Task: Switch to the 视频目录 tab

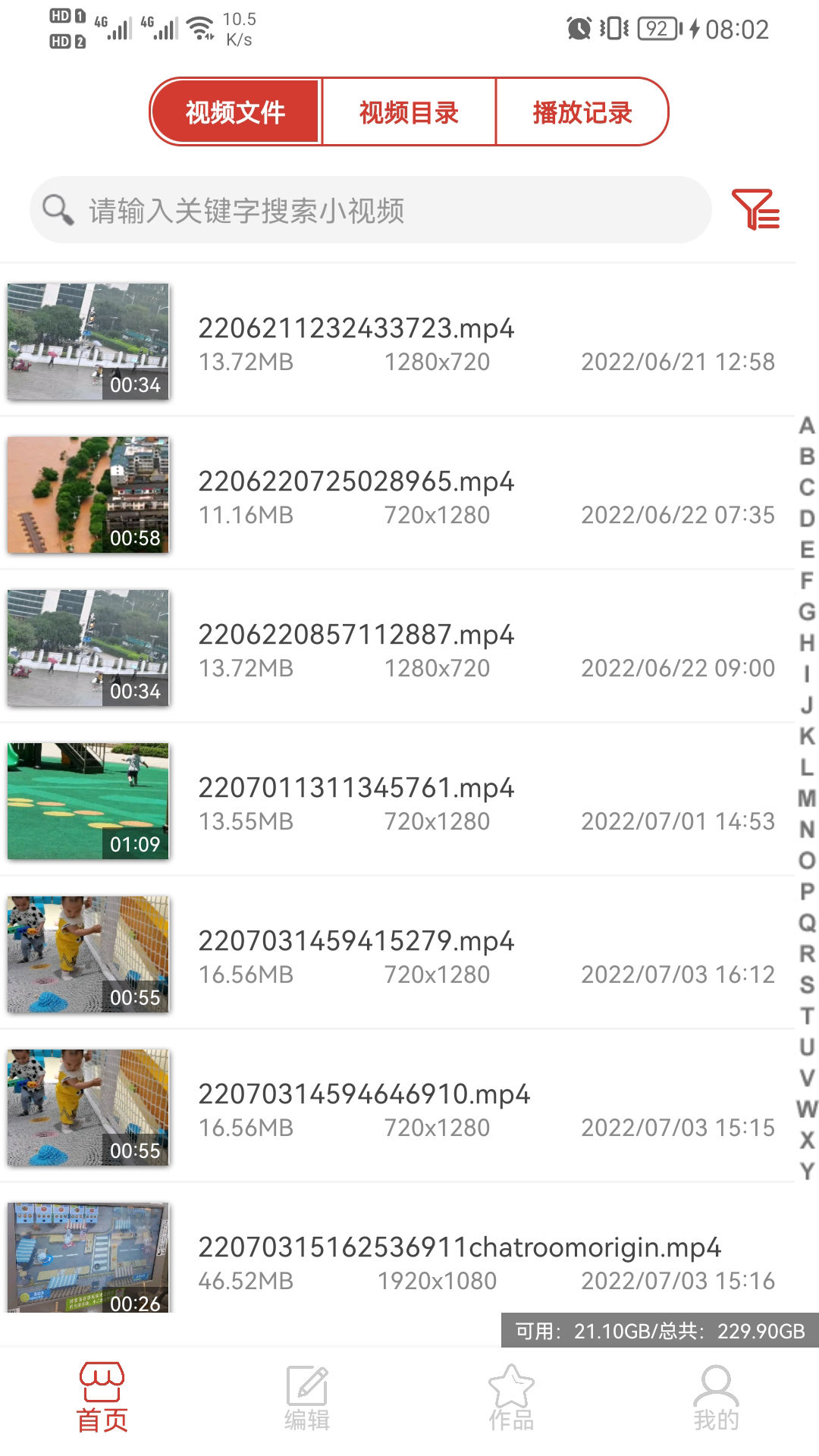Action: point(409,112)
